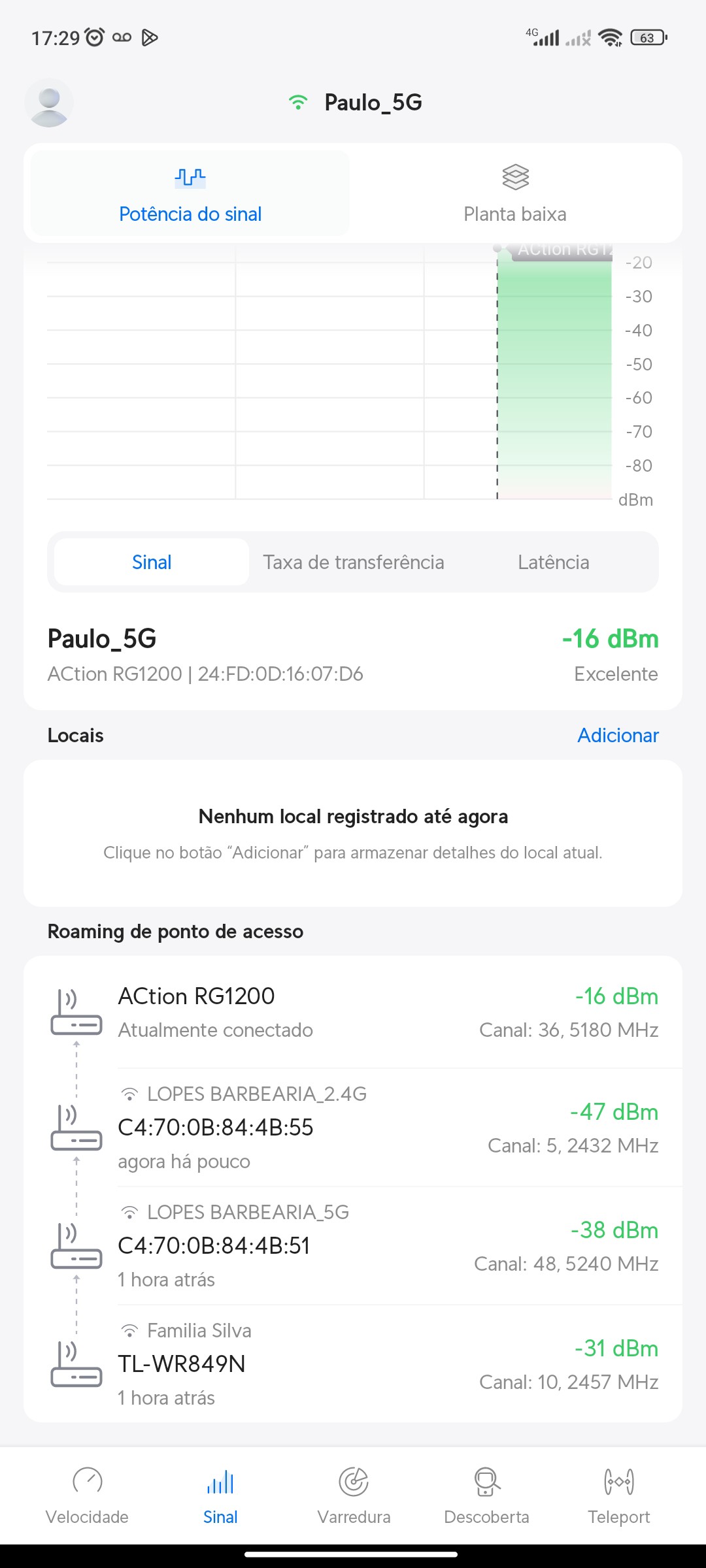This screenshot has width=706, height=1568.
Task: Tap the Paulo_5G network title
Action: (x=373, y=103)
